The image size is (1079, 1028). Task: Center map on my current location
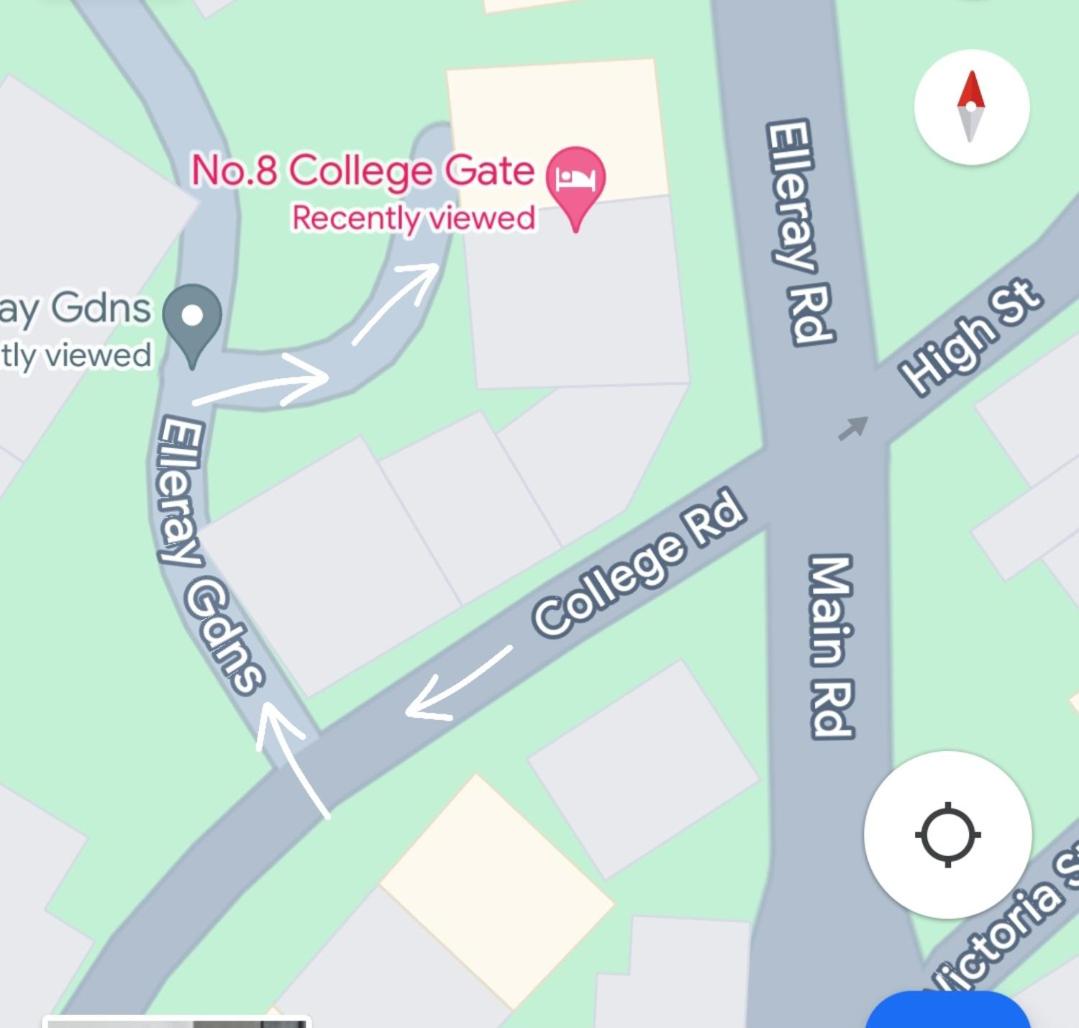pos(947,834)
